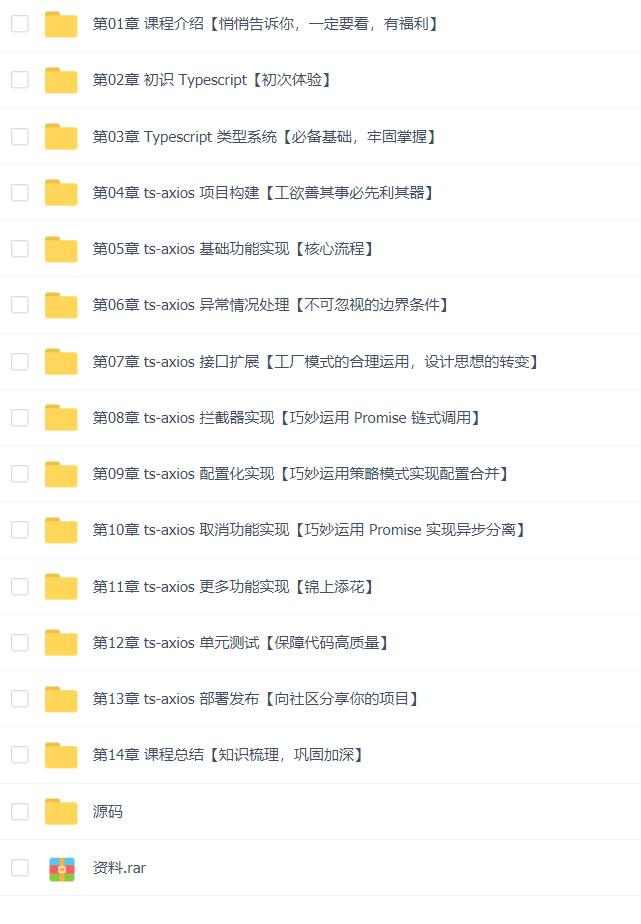Open the 第06章 异常情况处理 folder
The height and width of the screenshot is (924, 641).
click(x=270, y=305)
